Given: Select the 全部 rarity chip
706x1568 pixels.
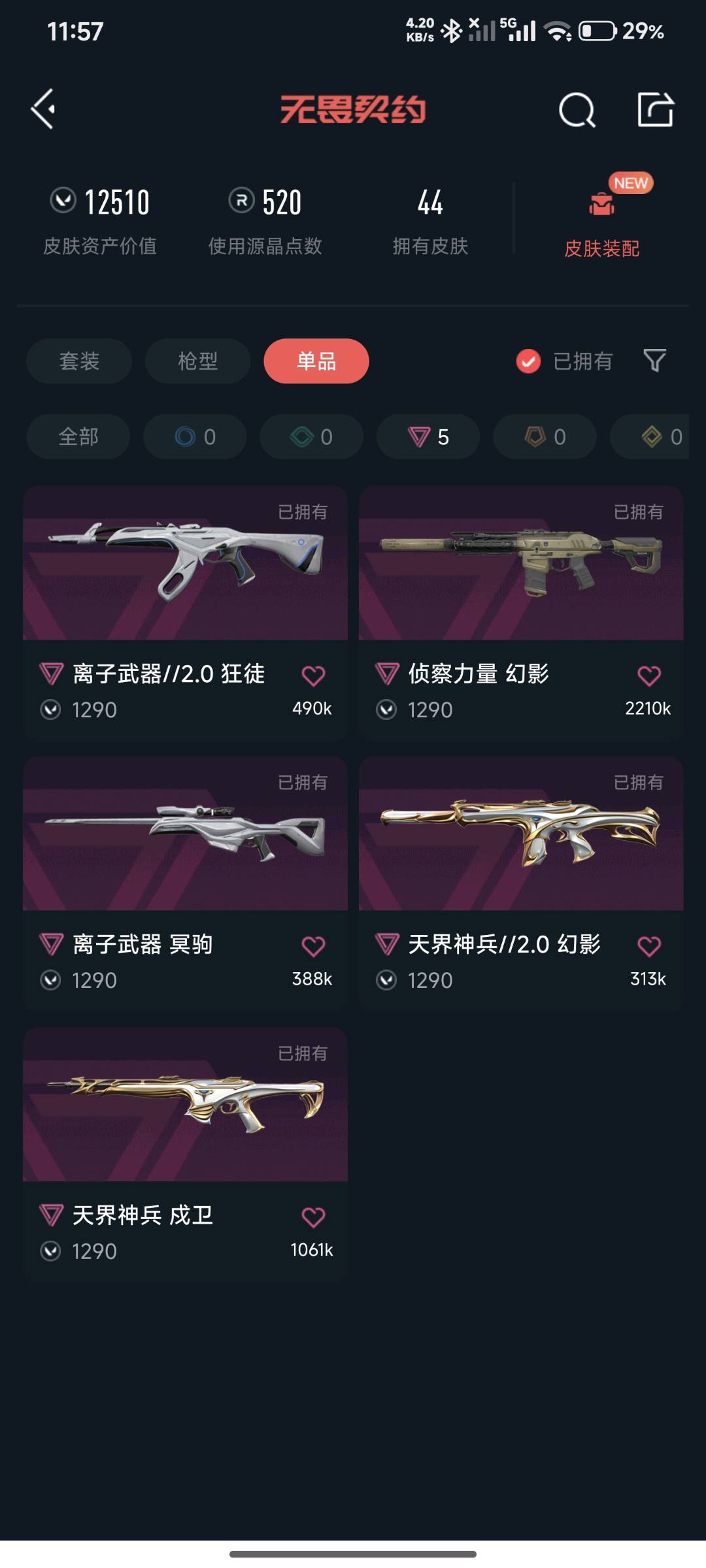Looking at the screenshot, I should 78,436.
